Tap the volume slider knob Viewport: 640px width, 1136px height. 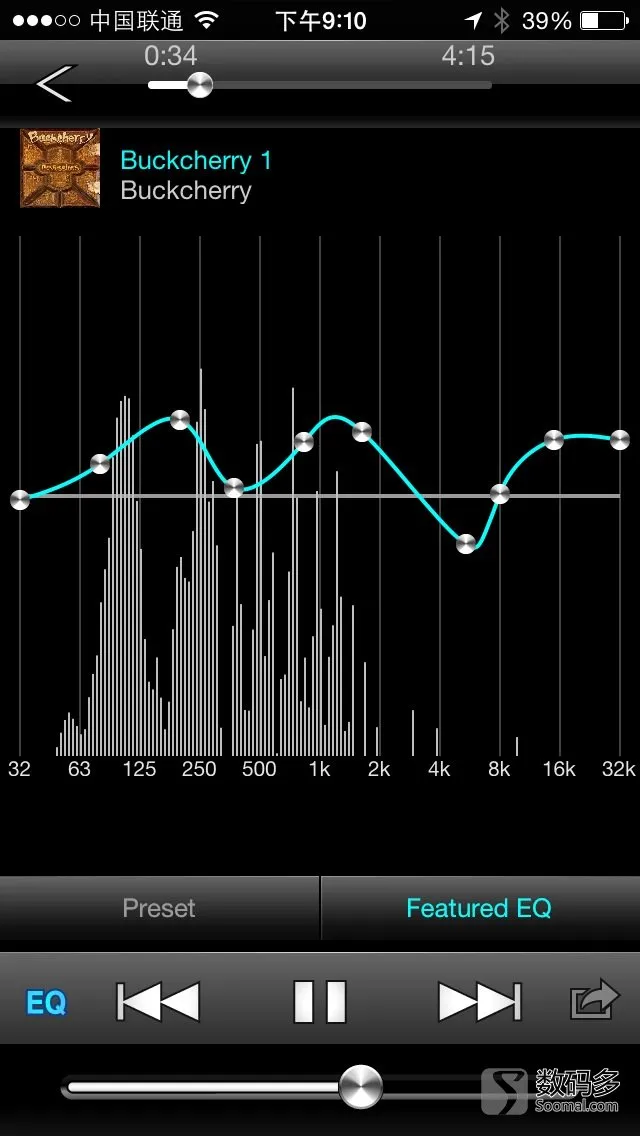(x=361, y=1087)
